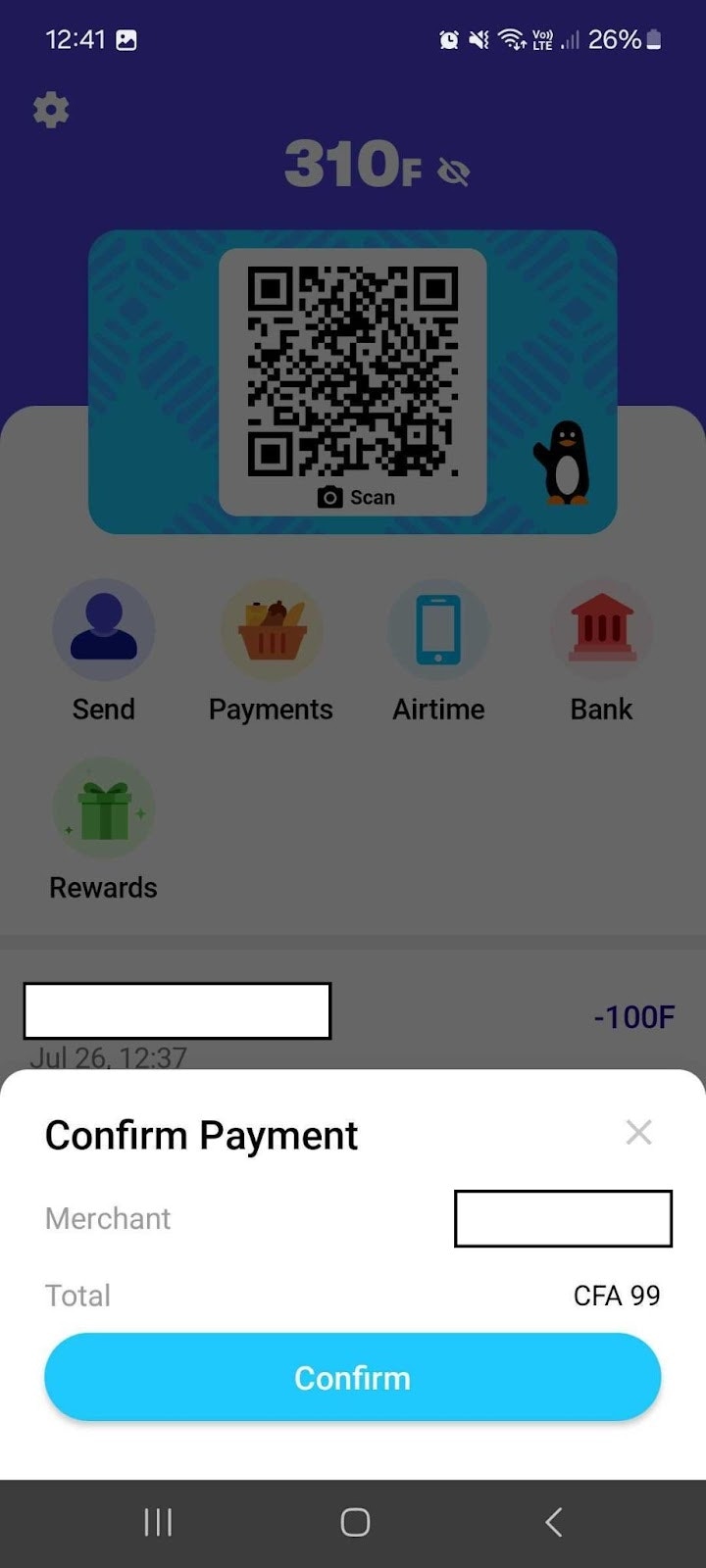Confirm the CFA 99 payment
Viewport: 706px width, 1568px height.
point(352,1377)
